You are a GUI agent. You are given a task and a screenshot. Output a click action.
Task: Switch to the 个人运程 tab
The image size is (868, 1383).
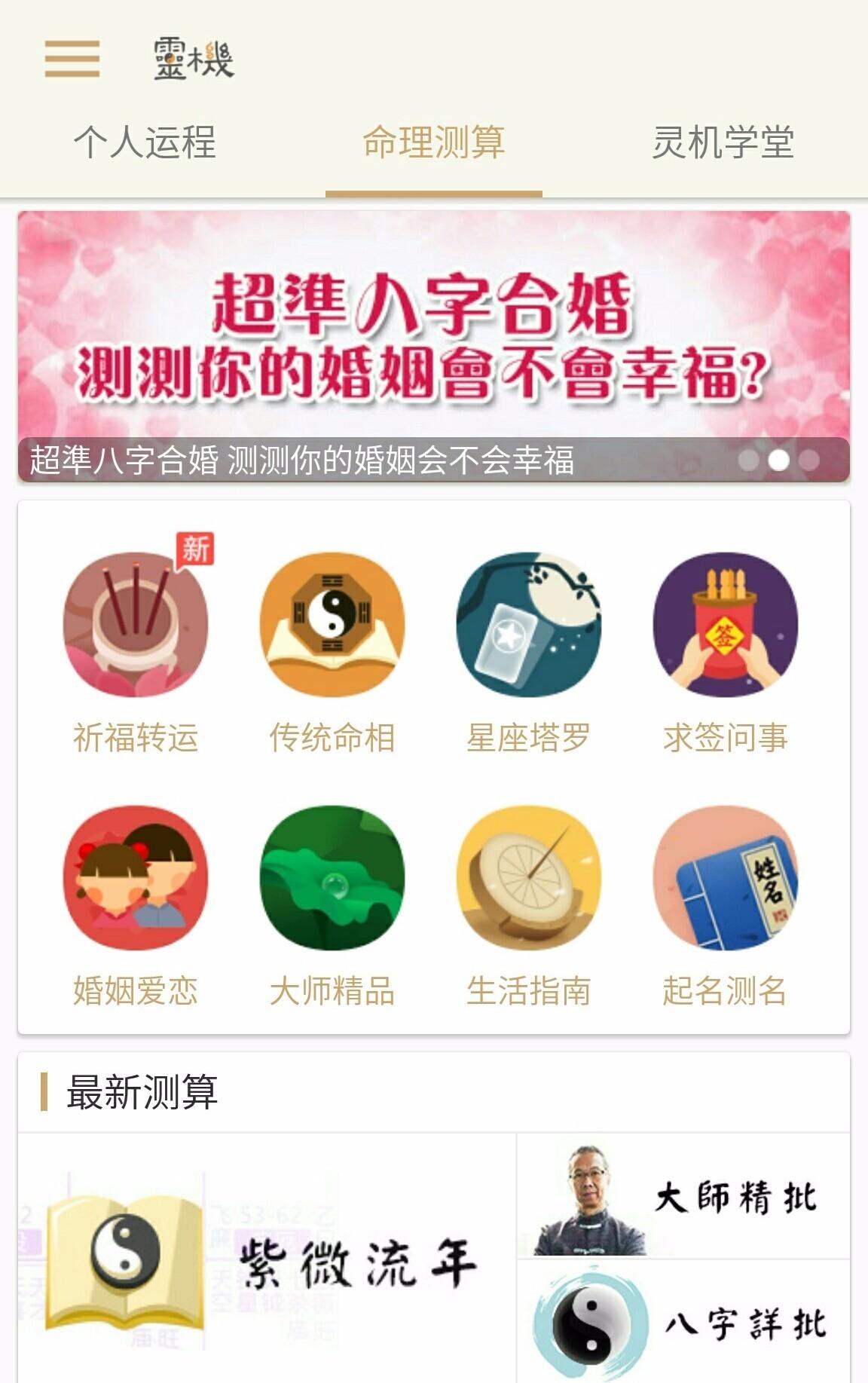pos(145,142)
